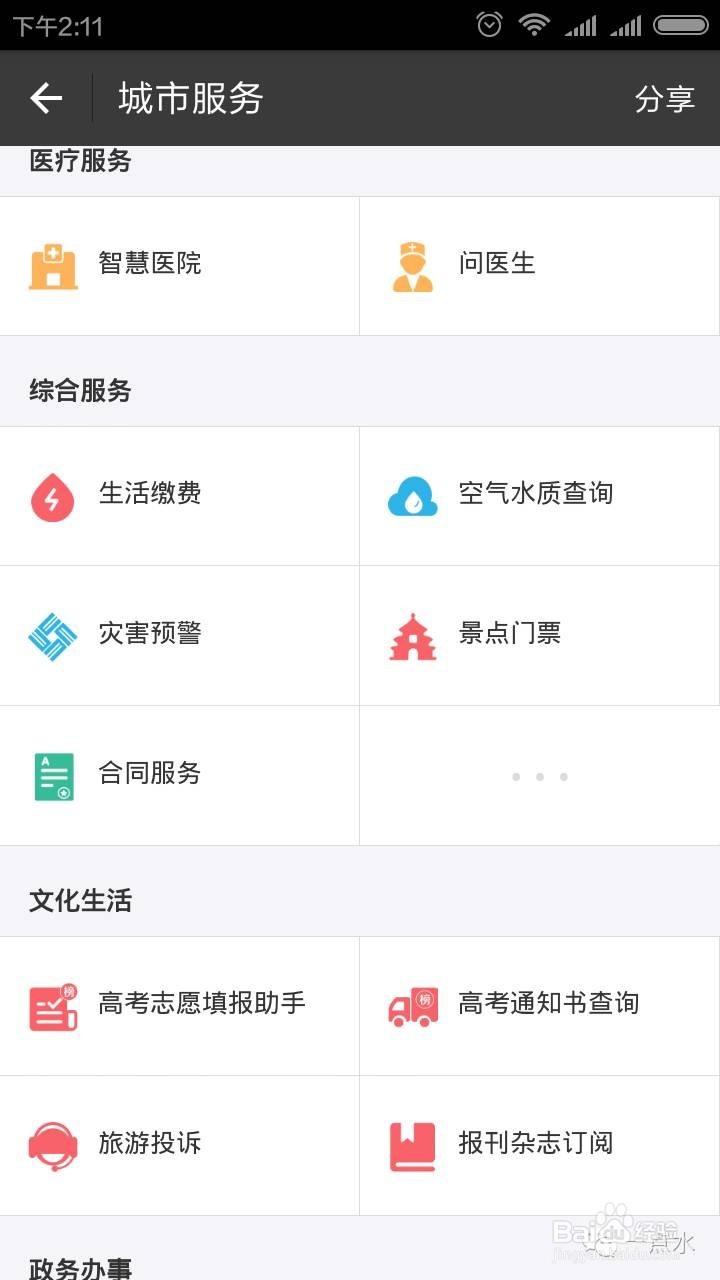
Task: Open the 医疗服务 section entry
Action: pos(78,162)
